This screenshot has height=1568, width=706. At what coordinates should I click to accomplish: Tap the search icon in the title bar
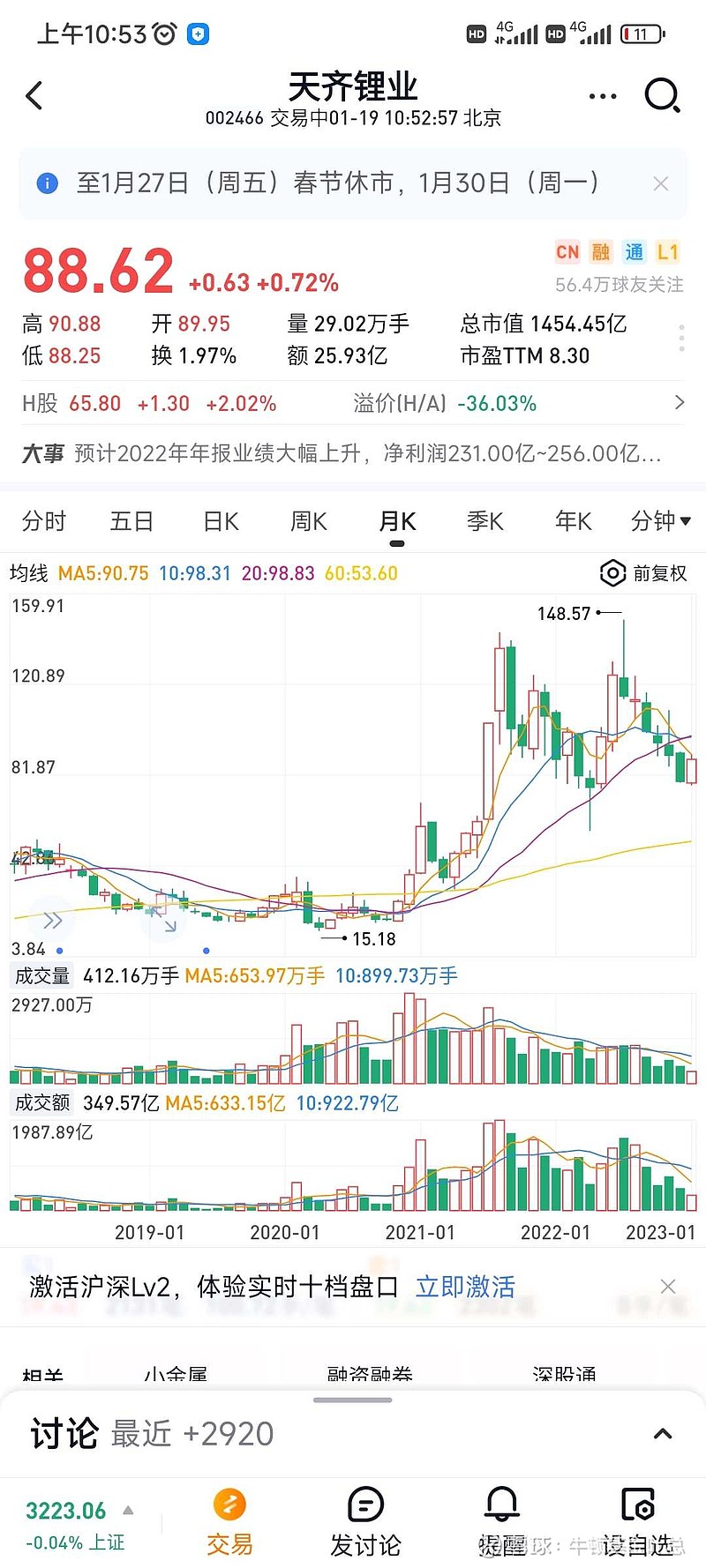click(662, 95)
